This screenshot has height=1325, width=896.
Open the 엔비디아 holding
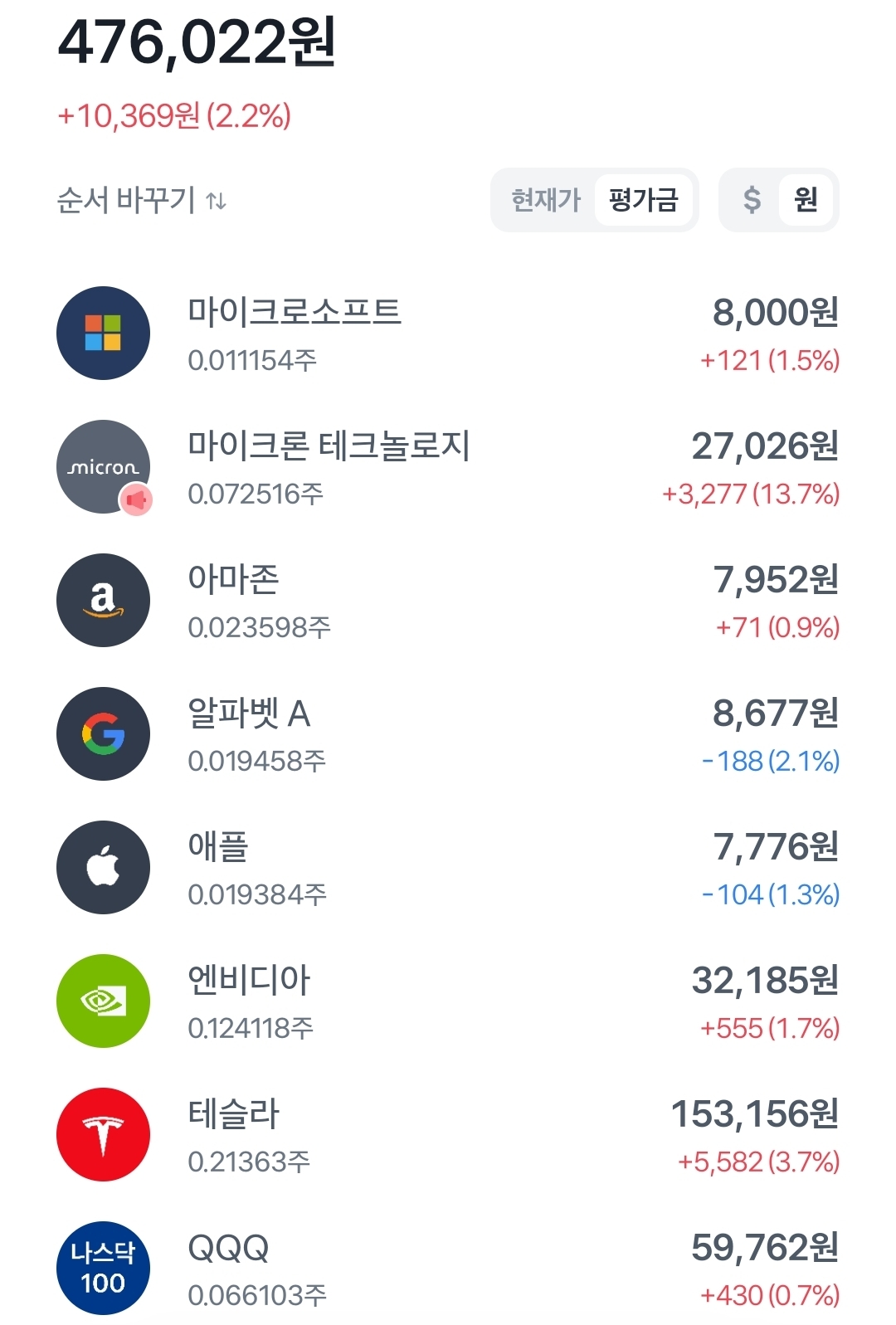448,1001
